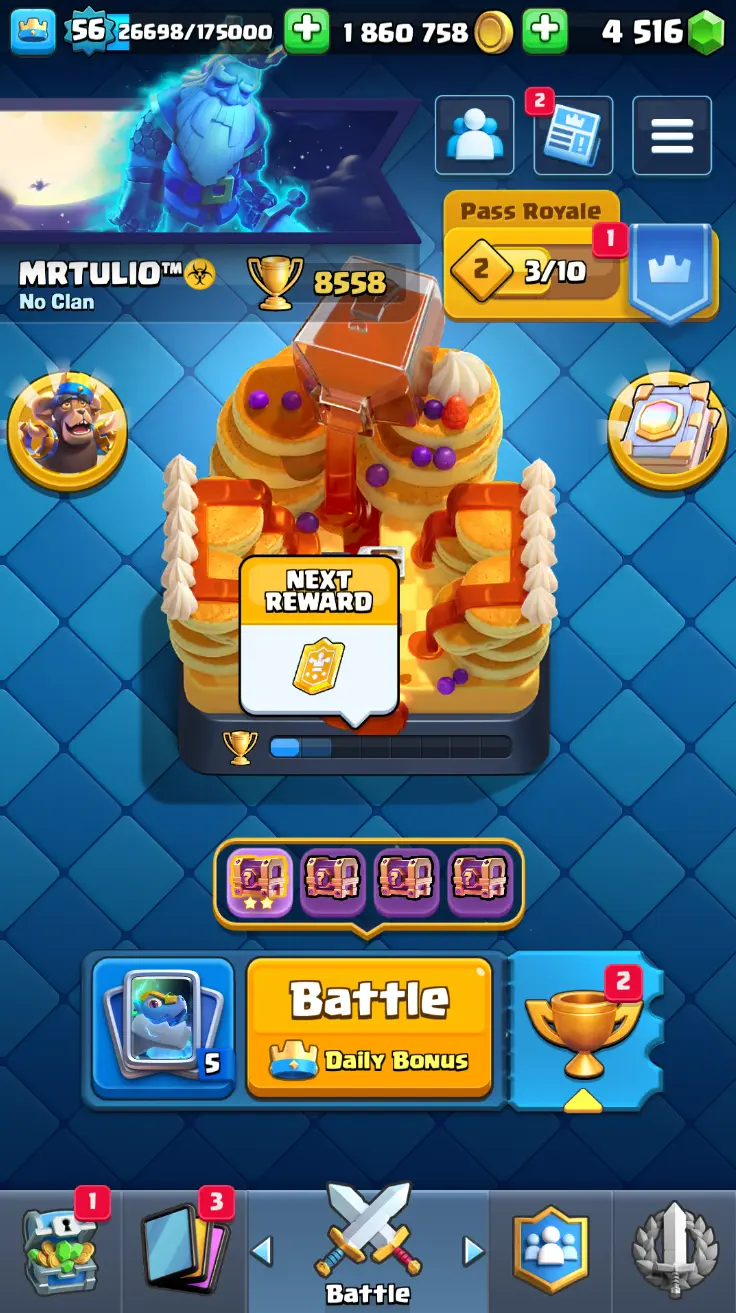Image resolution: width=736 pixels, height=1313 pixels.
Task: Open the news feed icon
Action: 573,135
